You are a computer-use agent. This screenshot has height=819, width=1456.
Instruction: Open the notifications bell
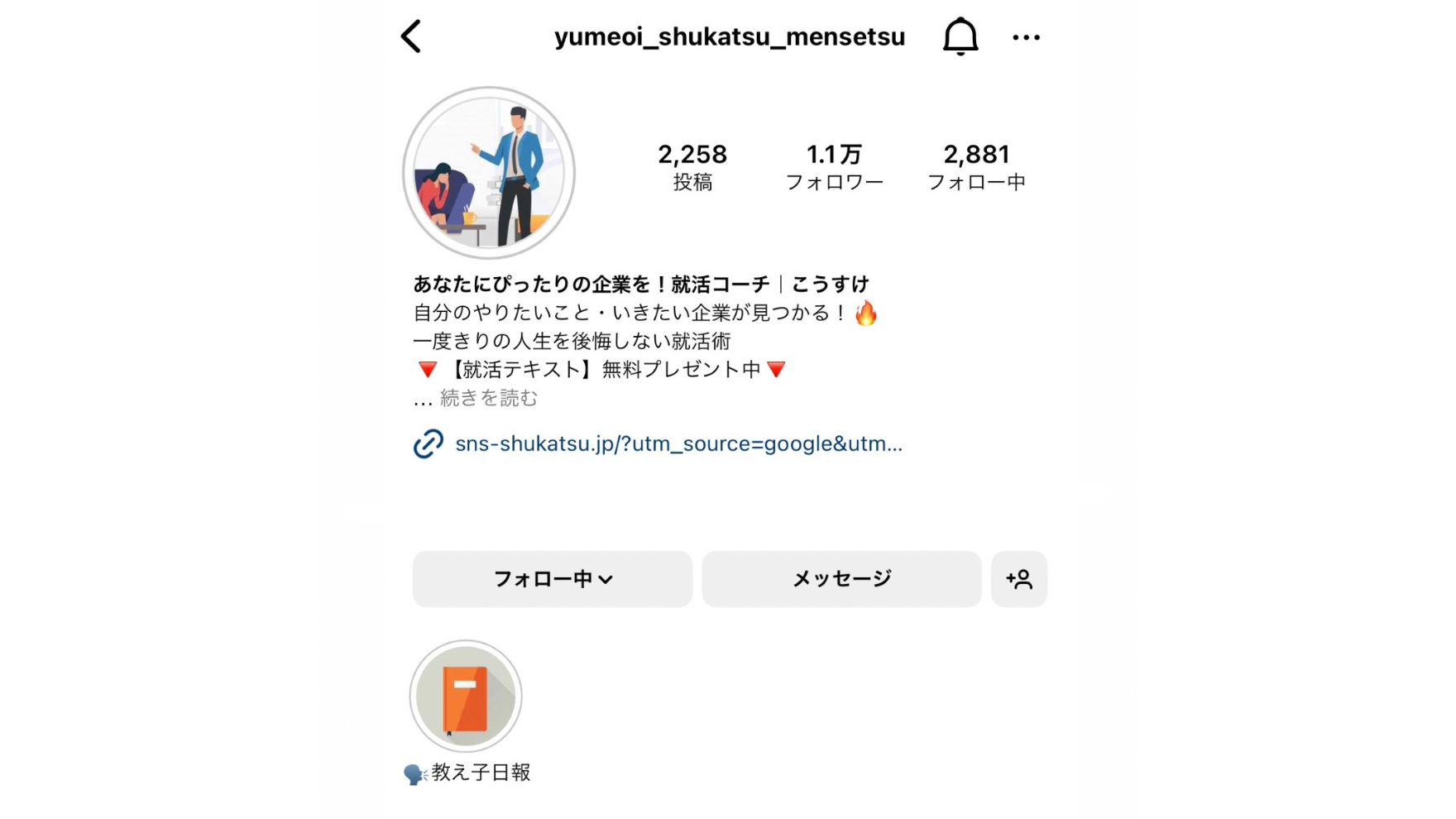960,37
